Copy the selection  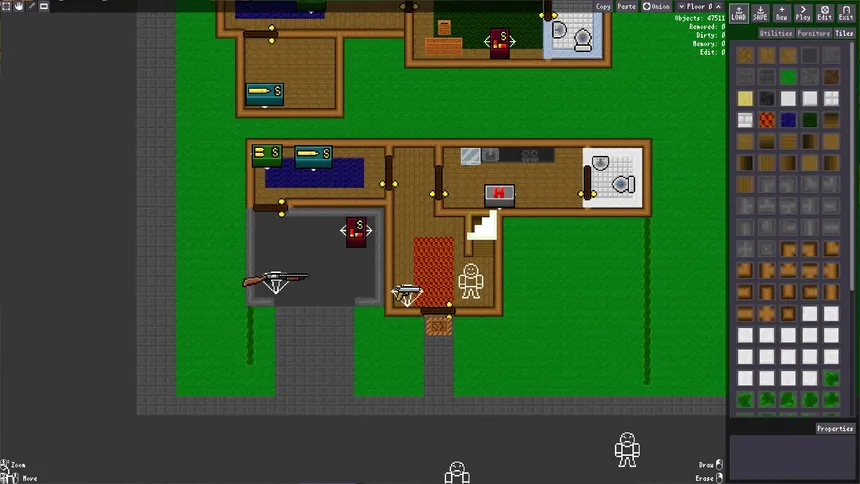pos(603,6)
